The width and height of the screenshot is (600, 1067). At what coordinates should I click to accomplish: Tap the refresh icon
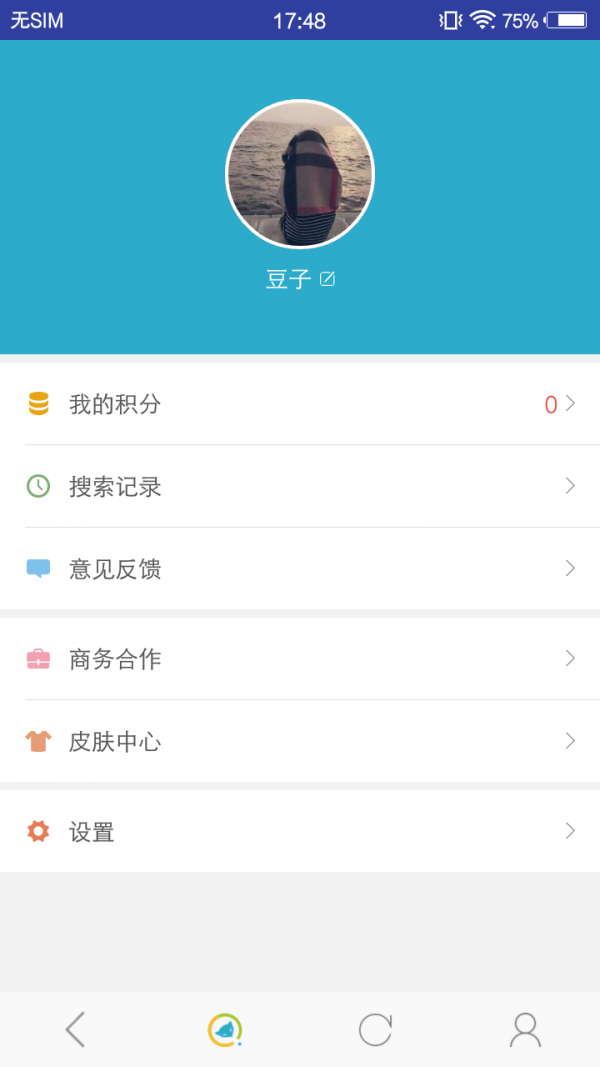(375, 1029)
